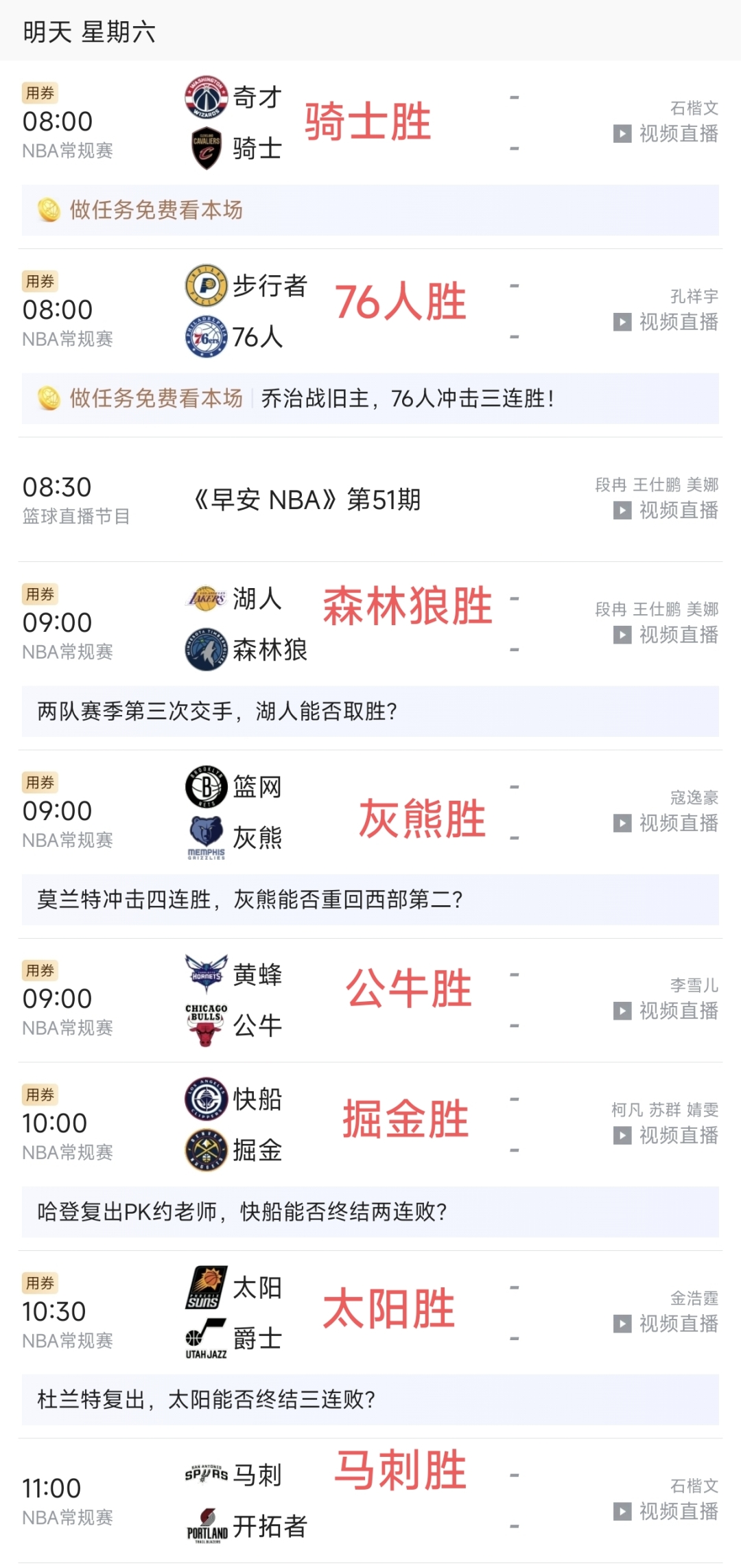Tap 视频直播 for 湖人 vs 森林狼
741x1568 pixels.
[x=666, y=635]
